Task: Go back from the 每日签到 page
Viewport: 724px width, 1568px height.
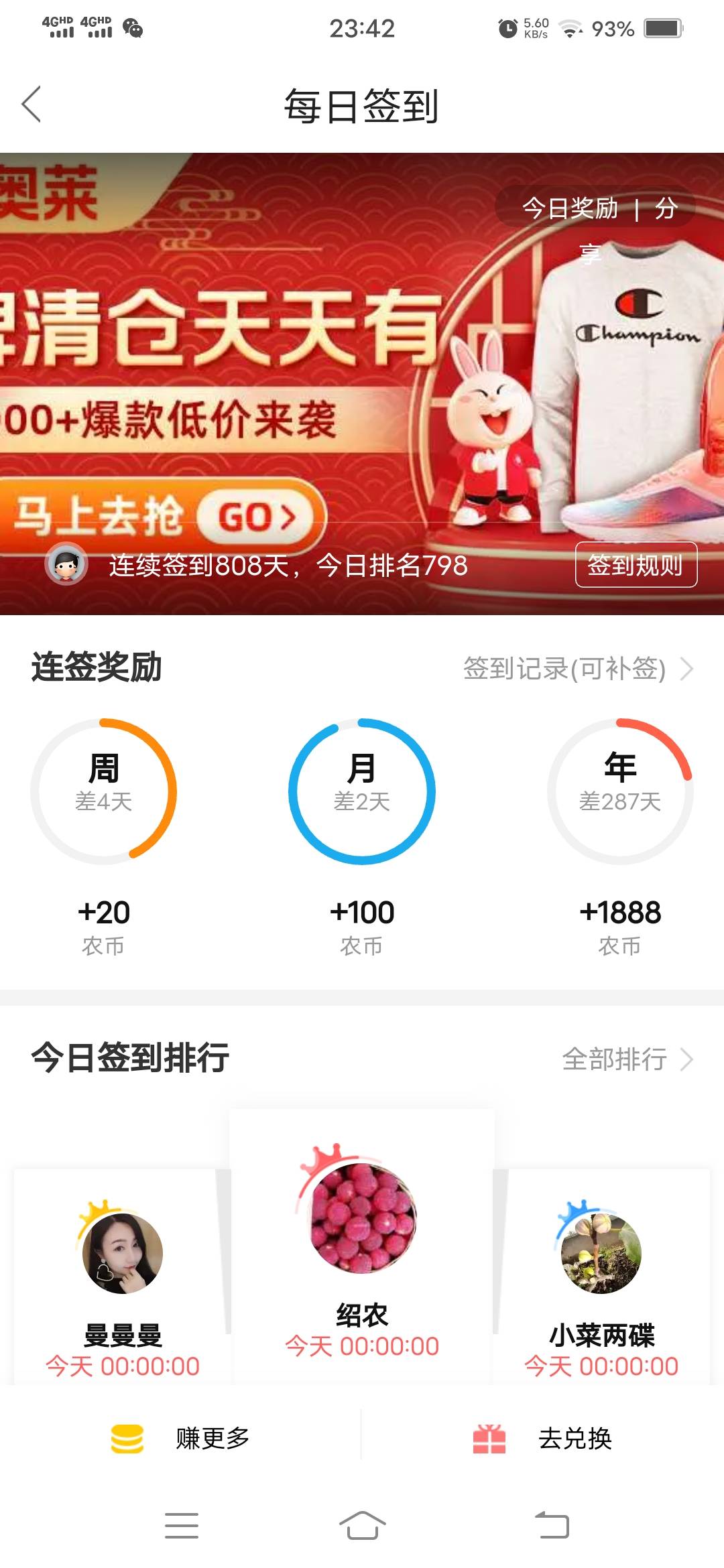Action: (32, 105)
